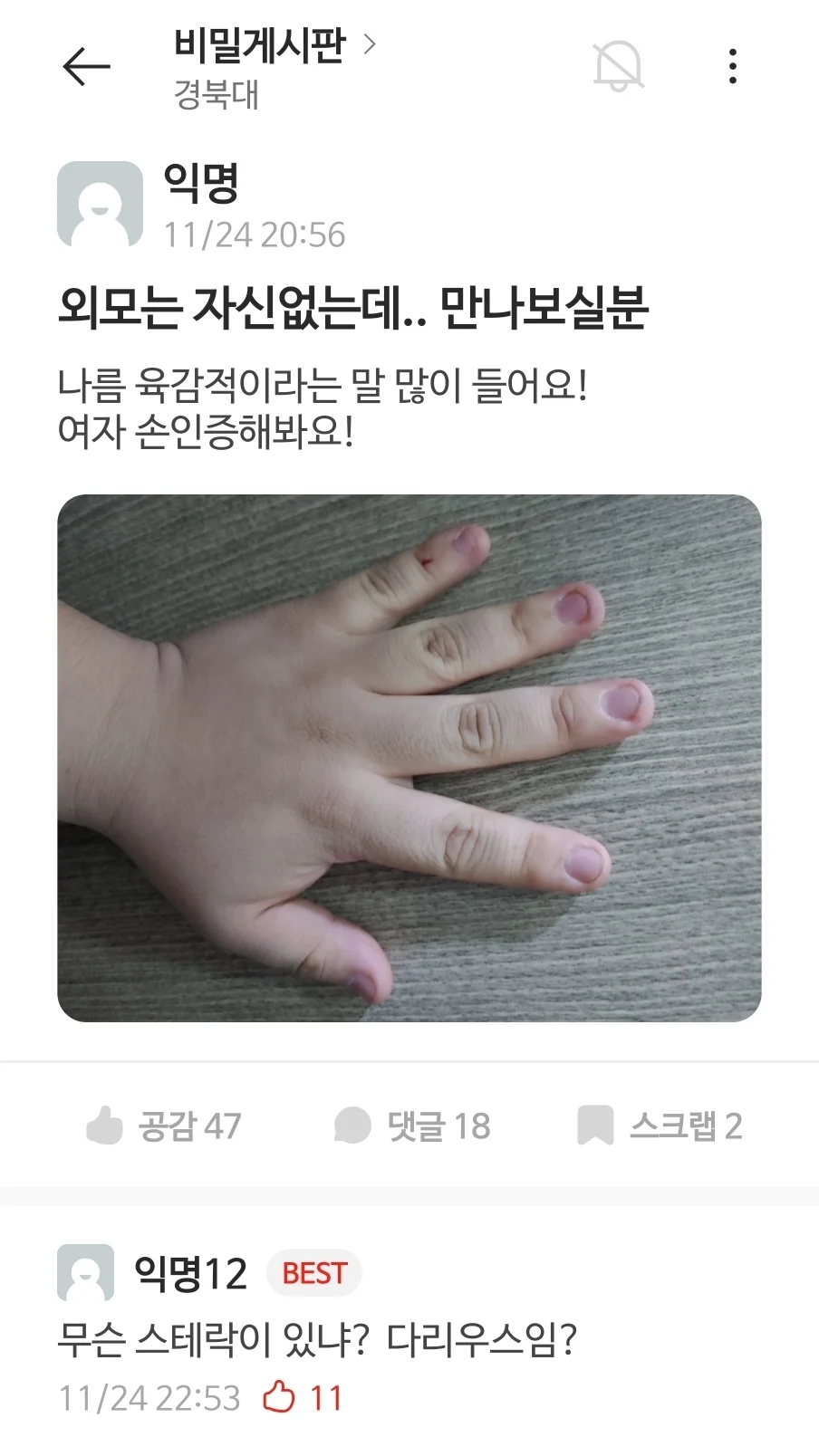Tap the 공감 47 like button

coord(164,1126)
